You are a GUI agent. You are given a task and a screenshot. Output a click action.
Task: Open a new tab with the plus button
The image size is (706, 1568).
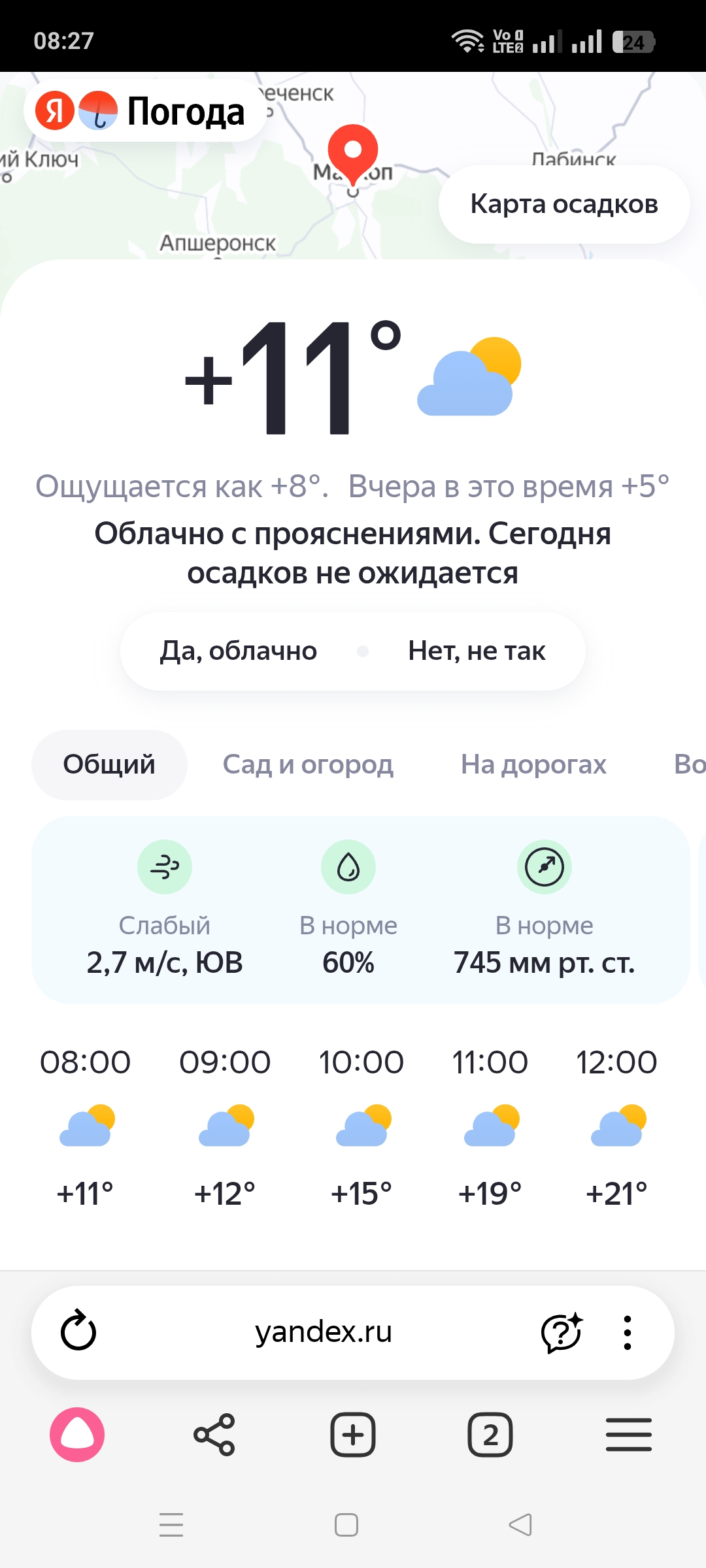click(x=353, y=1434)
